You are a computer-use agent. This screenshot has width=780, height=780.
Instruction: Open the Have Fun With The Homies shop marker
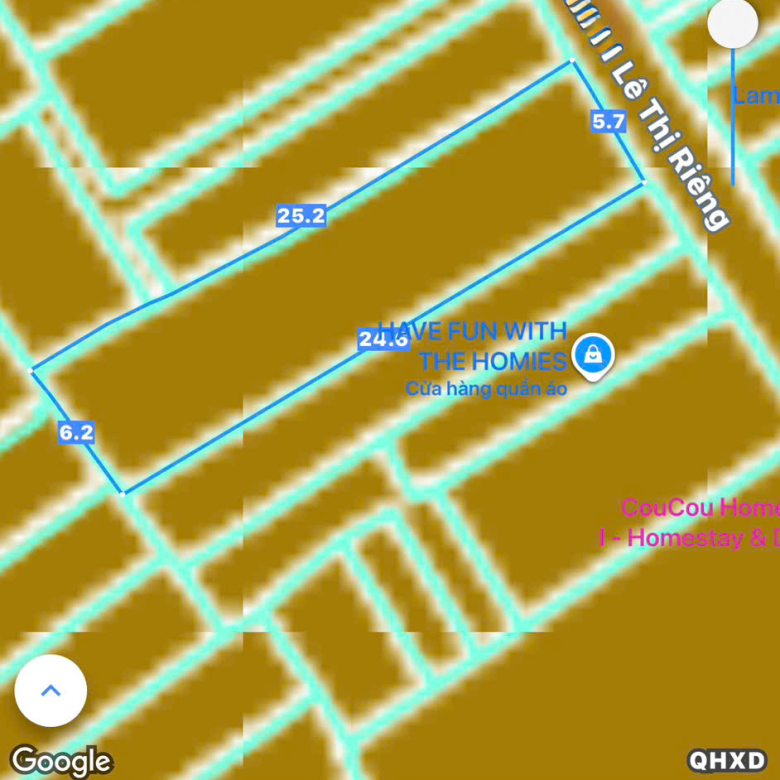coord(594,354)
